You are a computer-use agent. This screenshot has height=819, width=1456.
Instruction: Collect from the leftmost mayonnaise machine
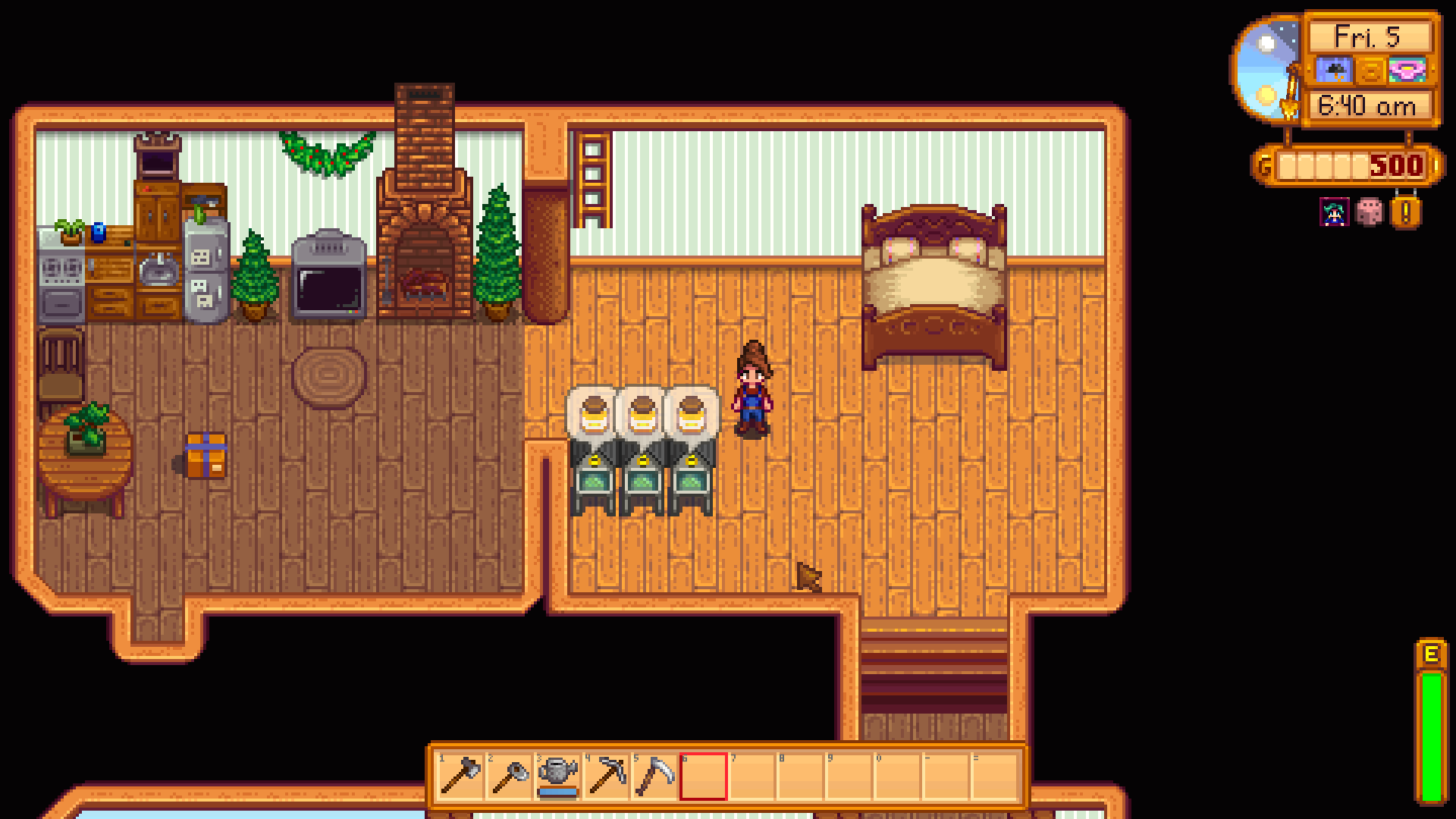(592, 470)
